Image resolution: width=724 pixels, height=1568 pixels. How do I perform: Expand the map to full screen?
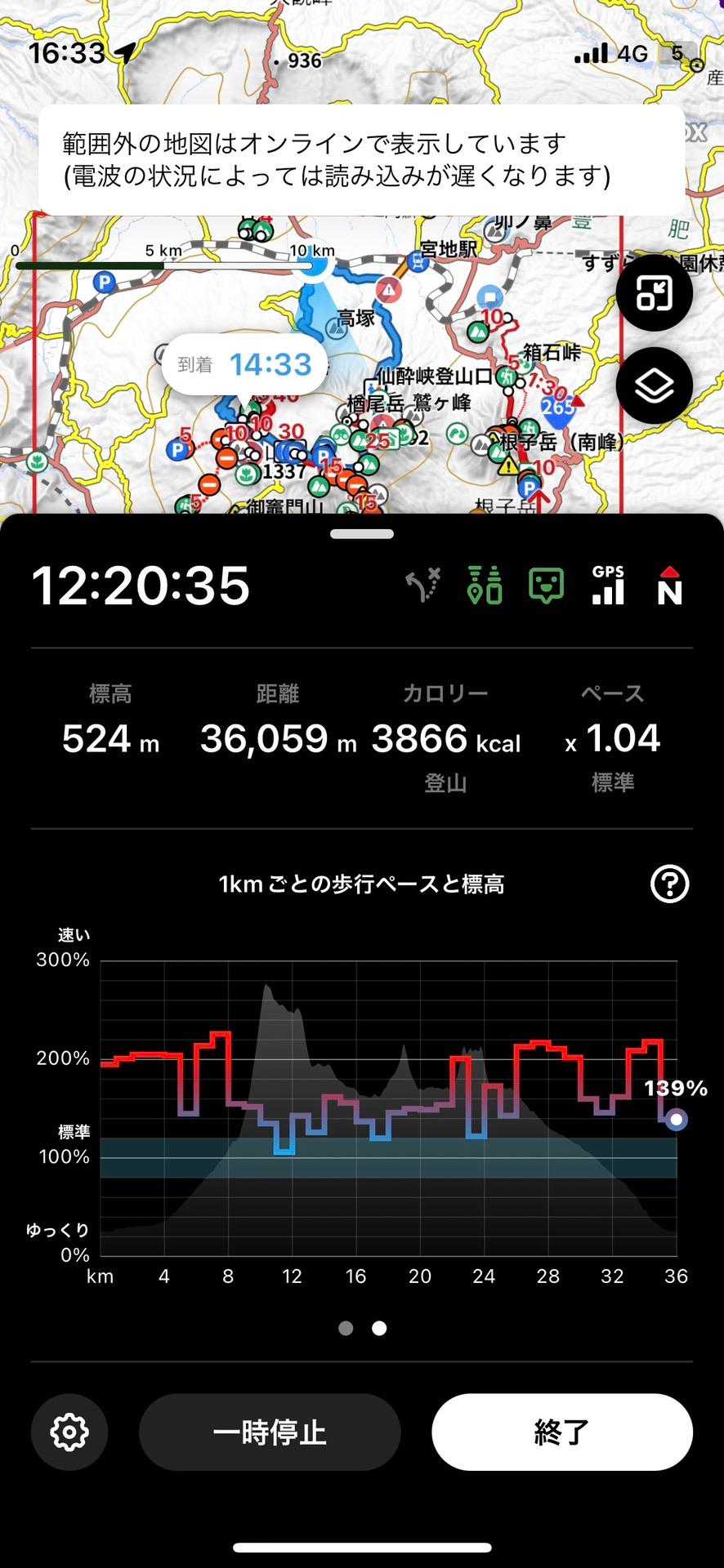654,293
